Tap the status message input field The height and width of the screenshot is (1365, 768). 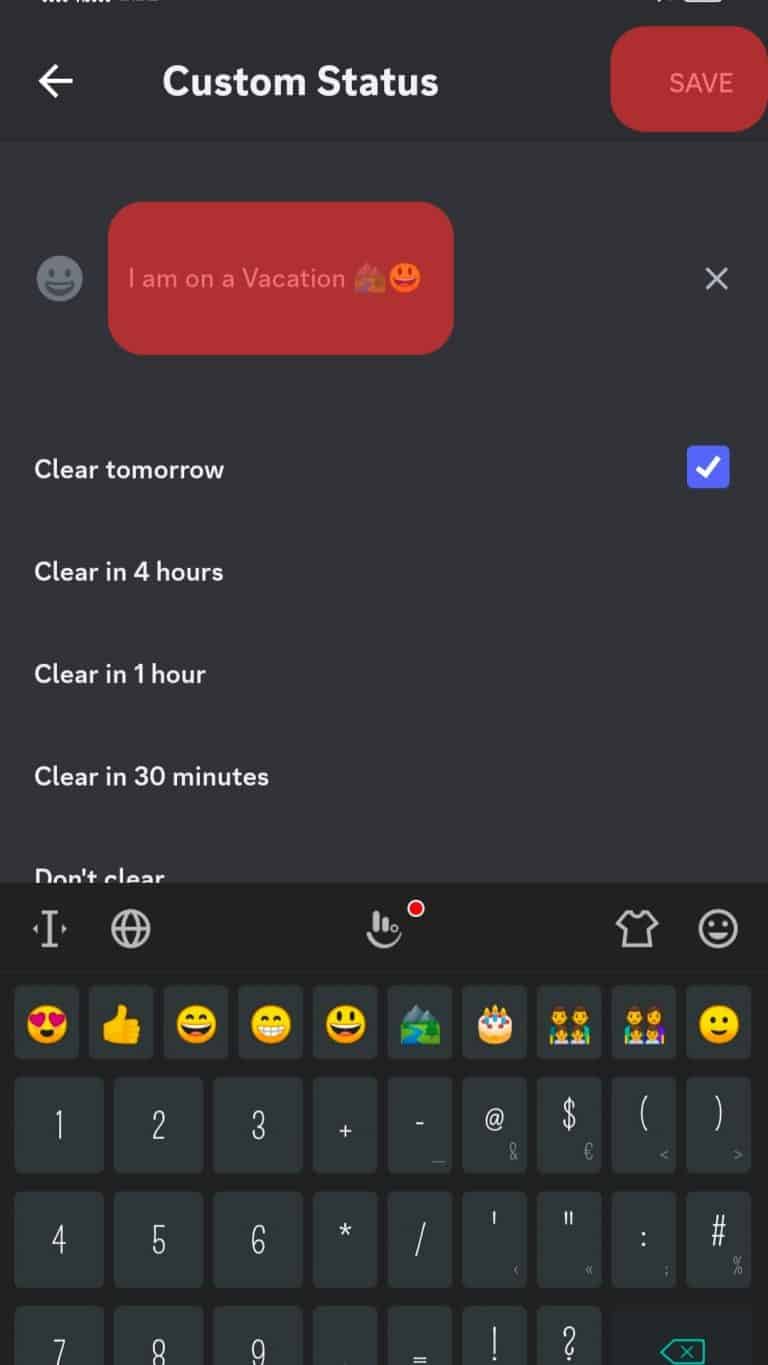coord(280,278)
